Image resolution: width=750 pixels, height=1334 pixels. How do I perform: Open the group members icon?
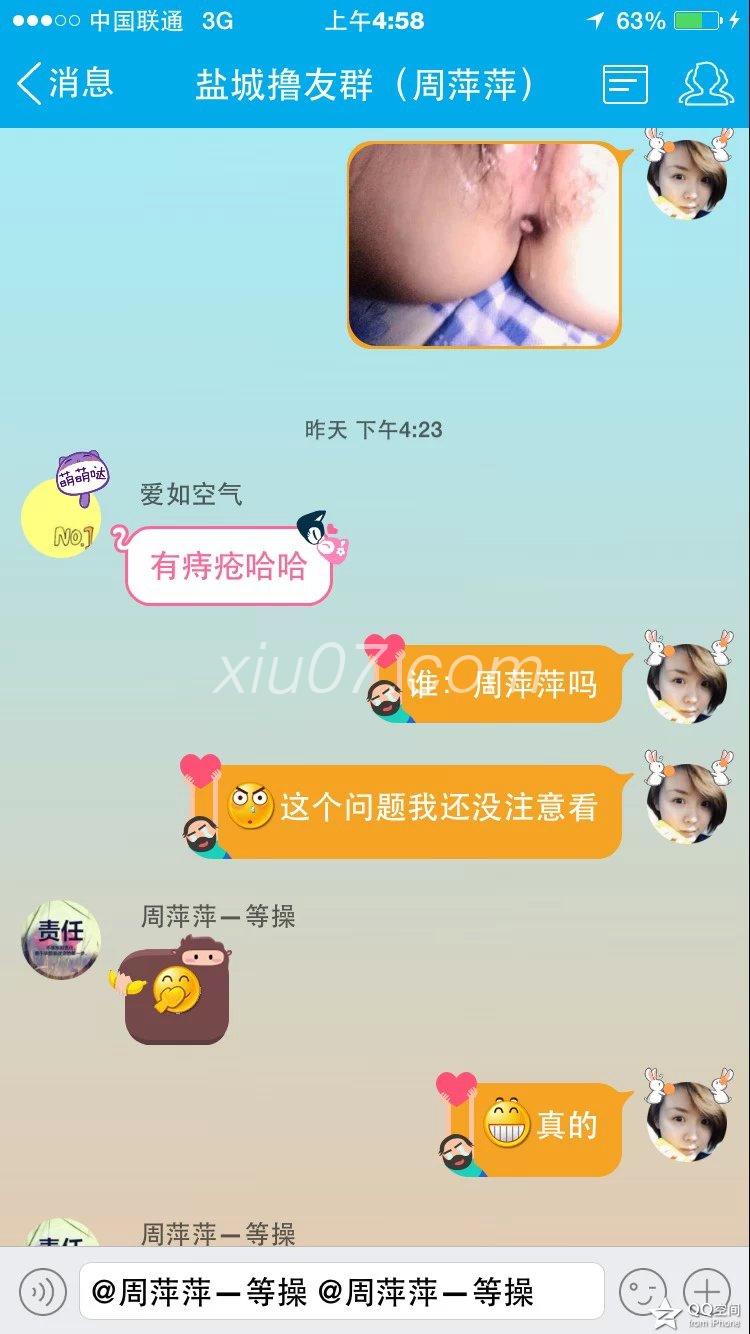[x=706, y=85]
